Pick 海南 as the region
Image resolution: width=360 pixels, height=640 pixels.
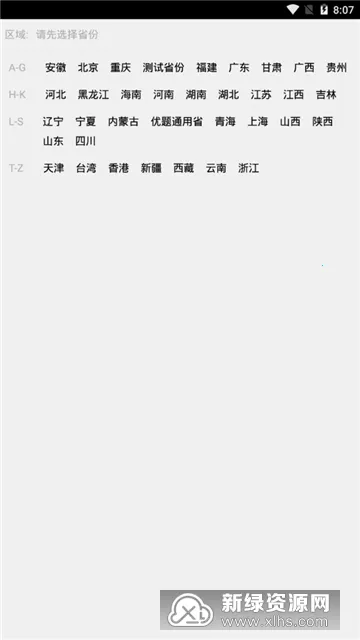click(x=131, y=95)
